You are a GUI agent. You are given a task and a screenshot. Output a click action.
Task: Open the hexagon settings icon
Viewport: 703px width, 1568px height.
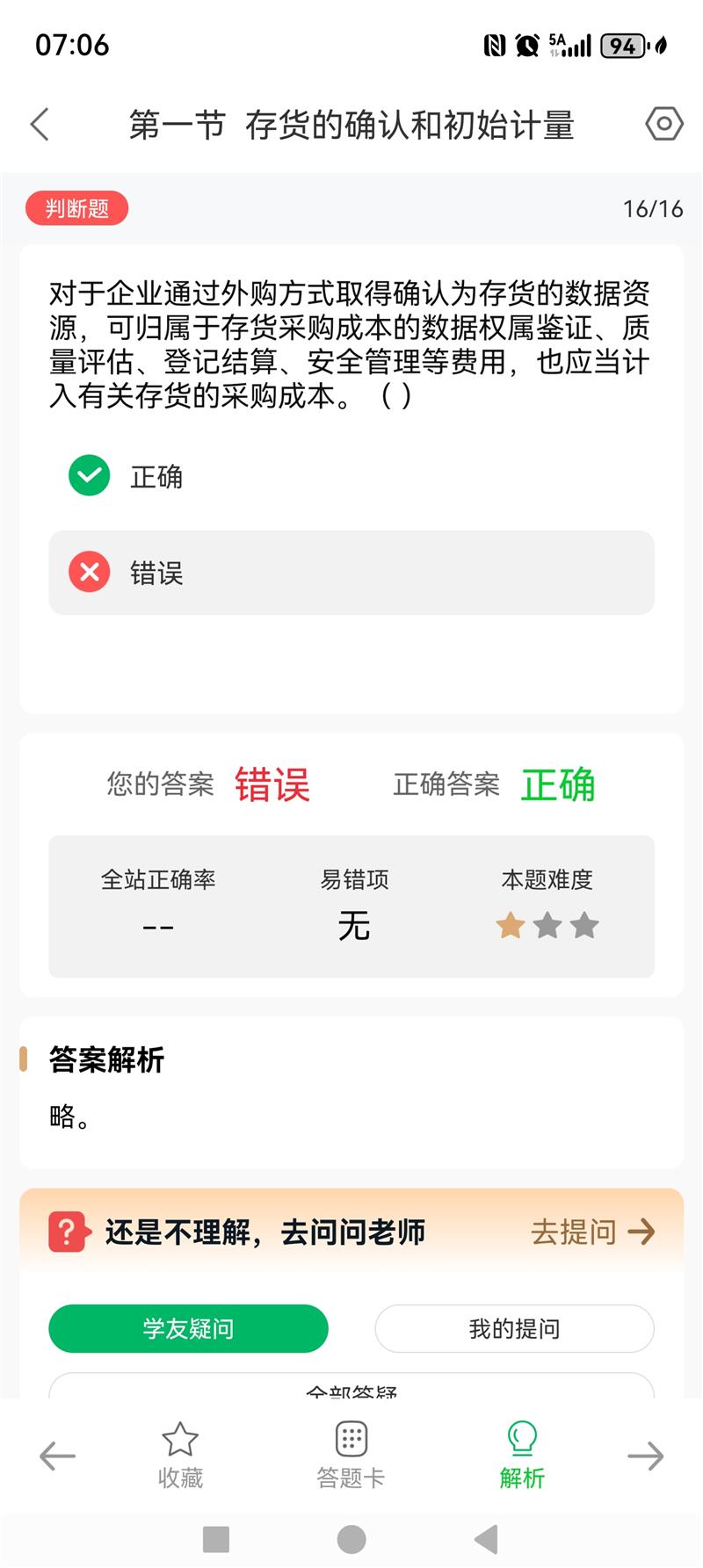(x=663, y=125)
